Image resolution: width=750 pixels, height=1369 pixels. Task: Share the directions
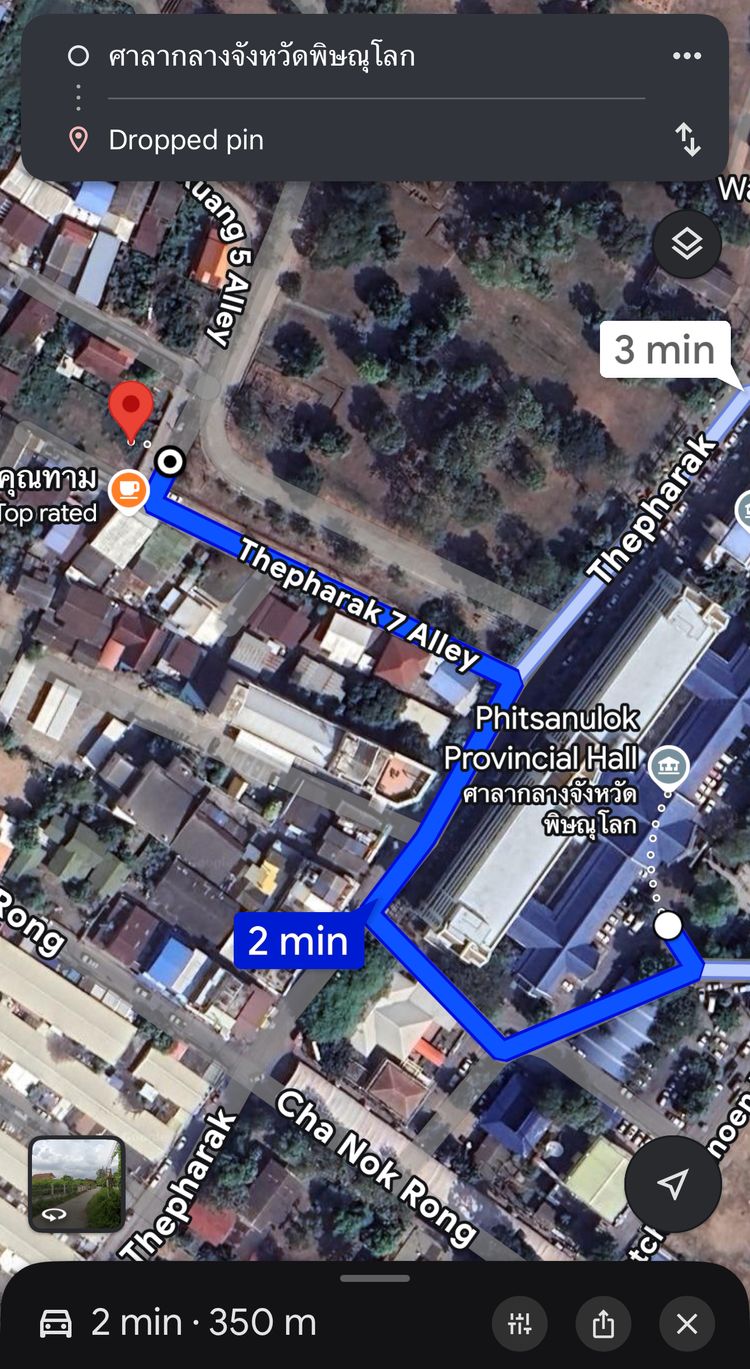click(603, 1324)
